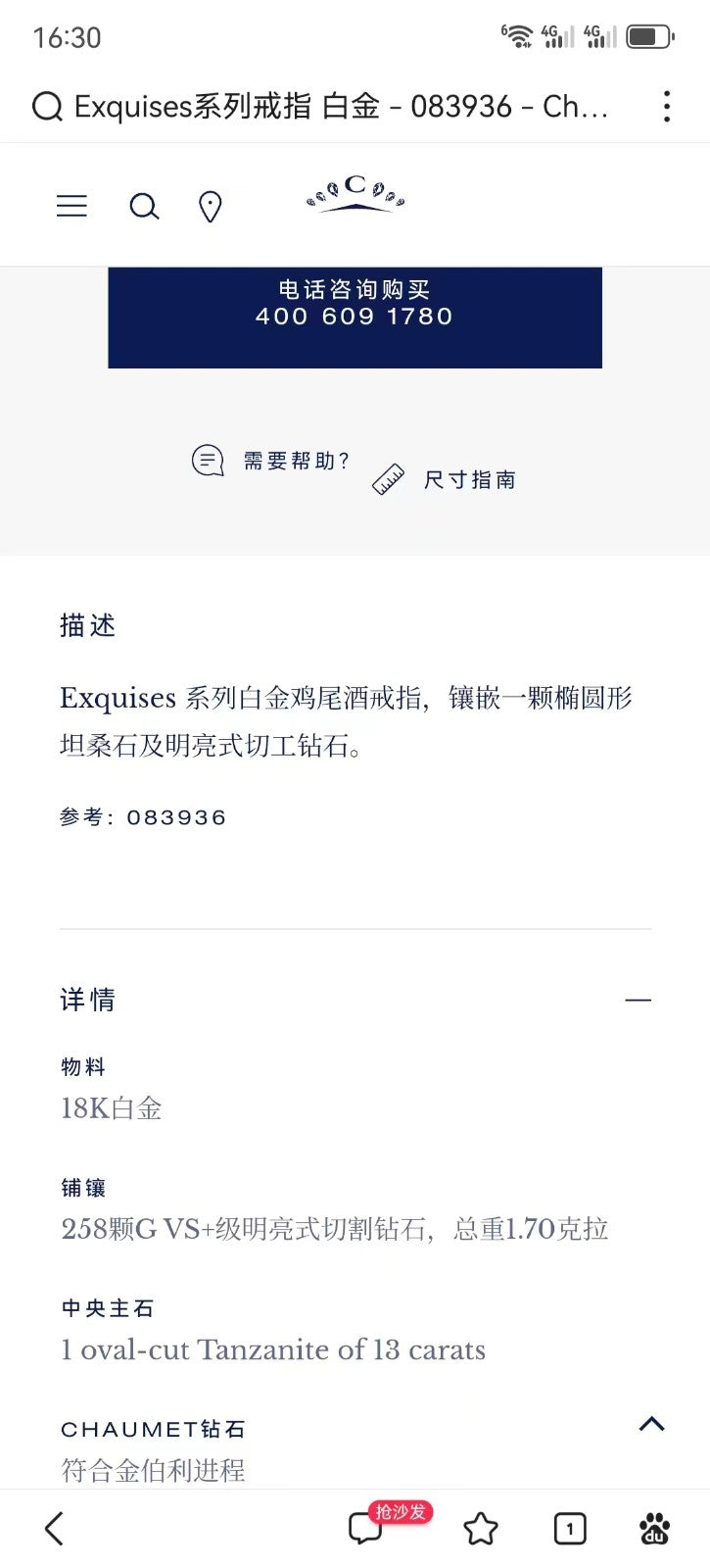Go to the Chaumet logo homepage

point(355,193)
